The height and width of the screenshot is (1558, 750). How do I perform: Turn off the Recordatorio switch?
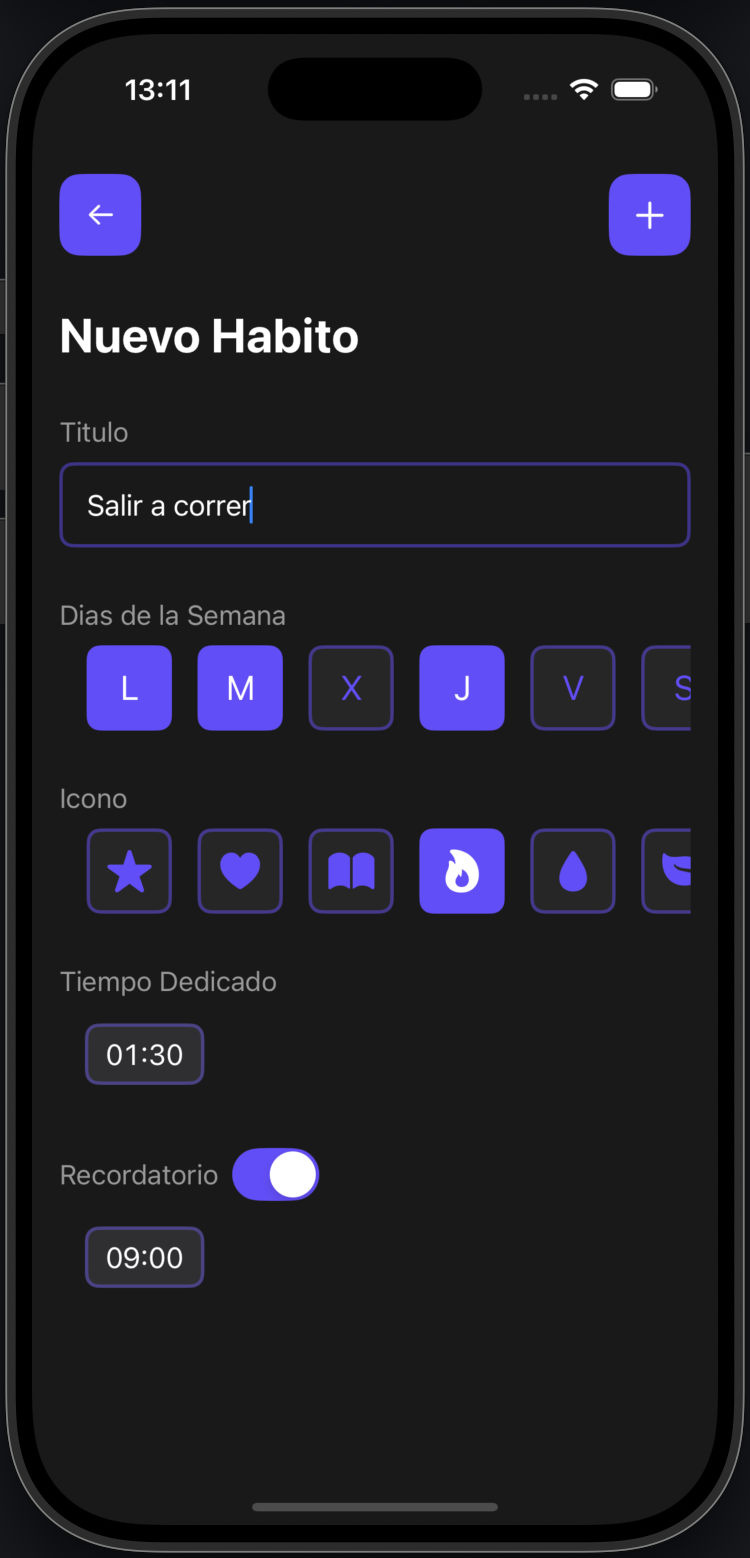(276, 1174)
